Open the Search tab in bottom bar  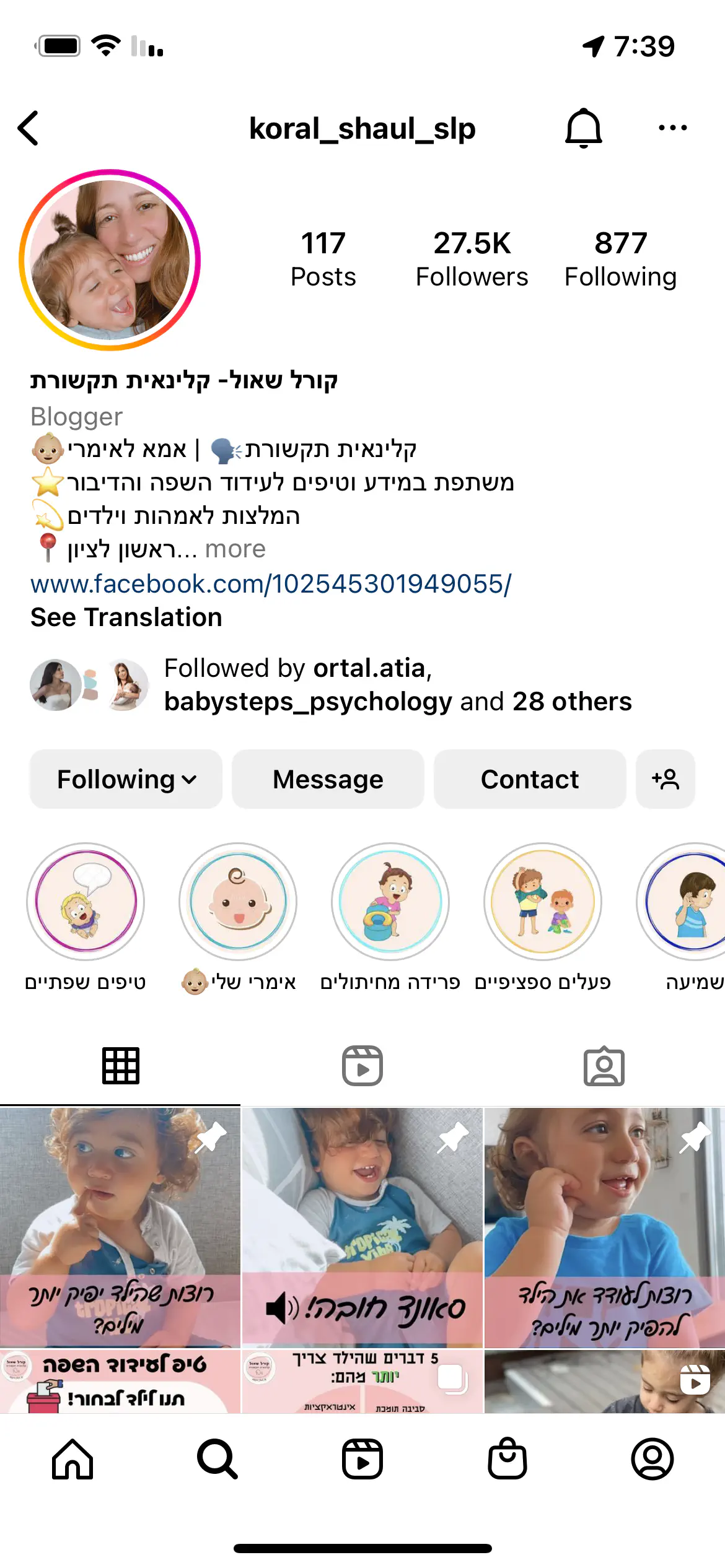[217, 1459]
